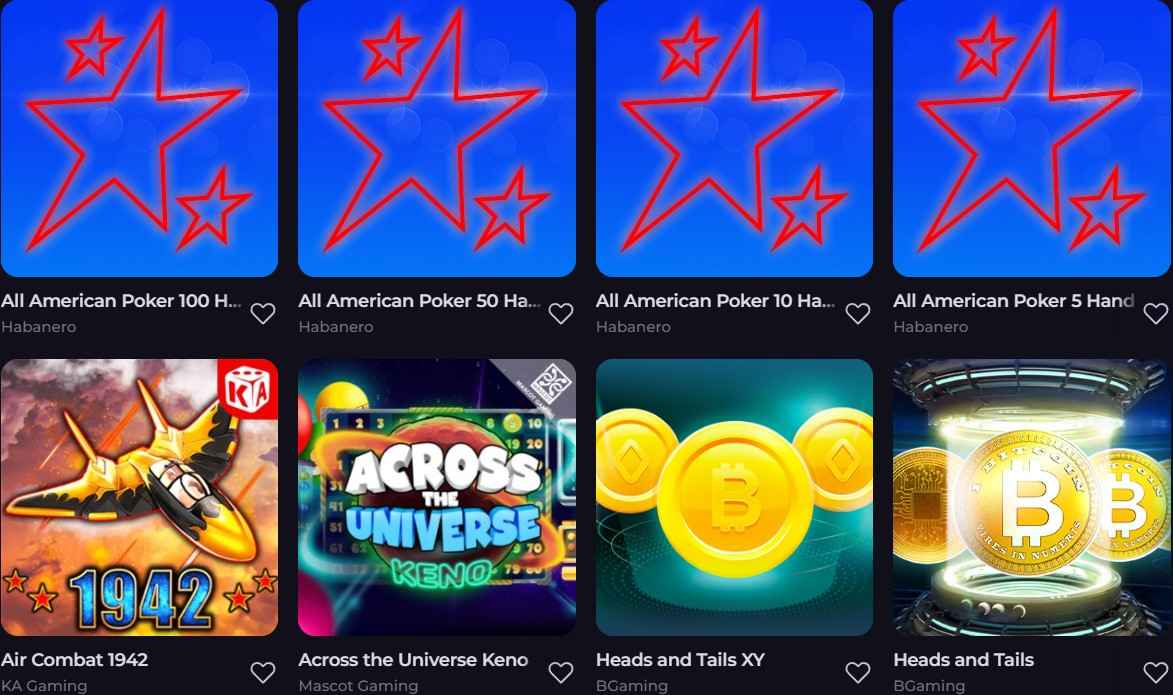Viewport: 1173px width, 695px height.
Task: Tap the heart next to Heads and Tails
Action: [1155, 673]
